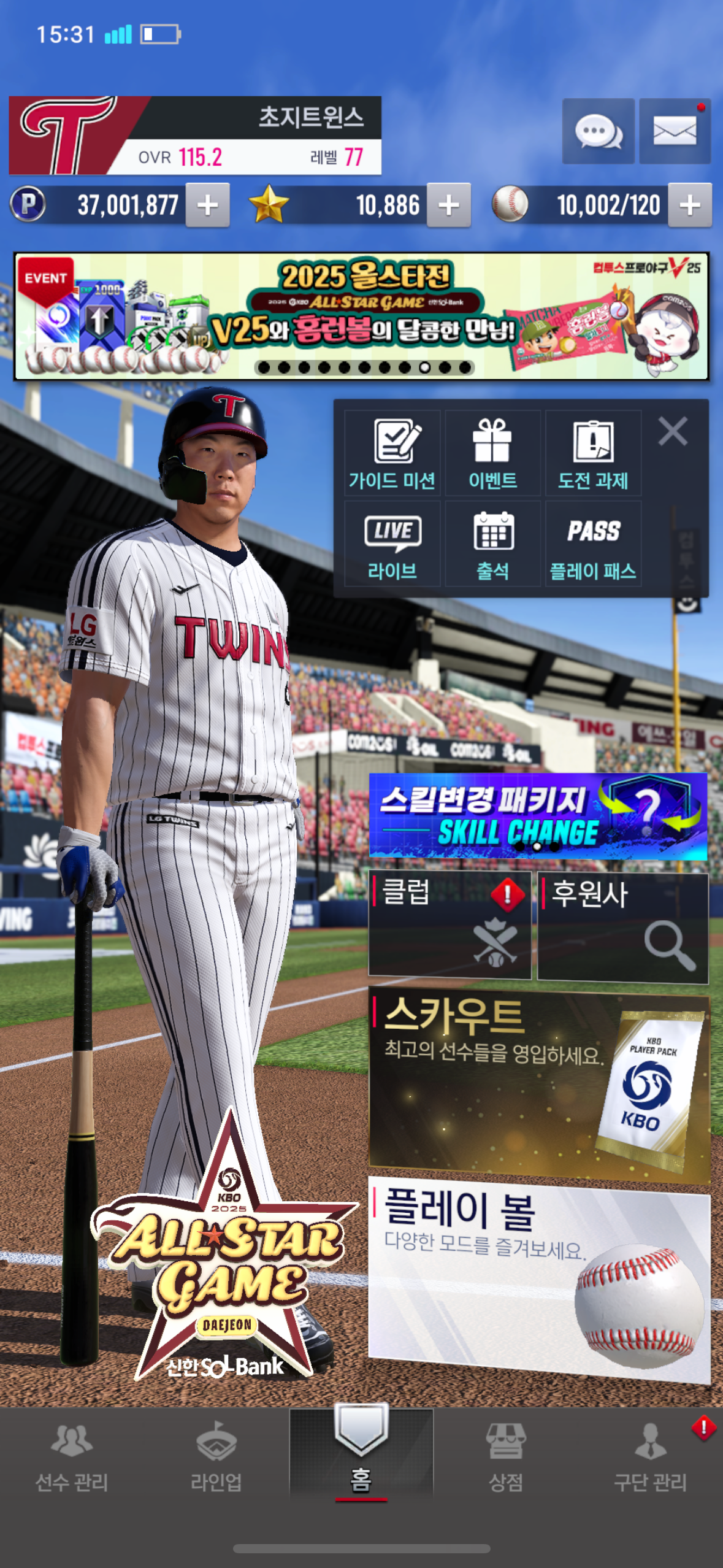Screen dimensions: 723x1568
Task: Check 출석 attendance calendar
Action: point(492,544)
